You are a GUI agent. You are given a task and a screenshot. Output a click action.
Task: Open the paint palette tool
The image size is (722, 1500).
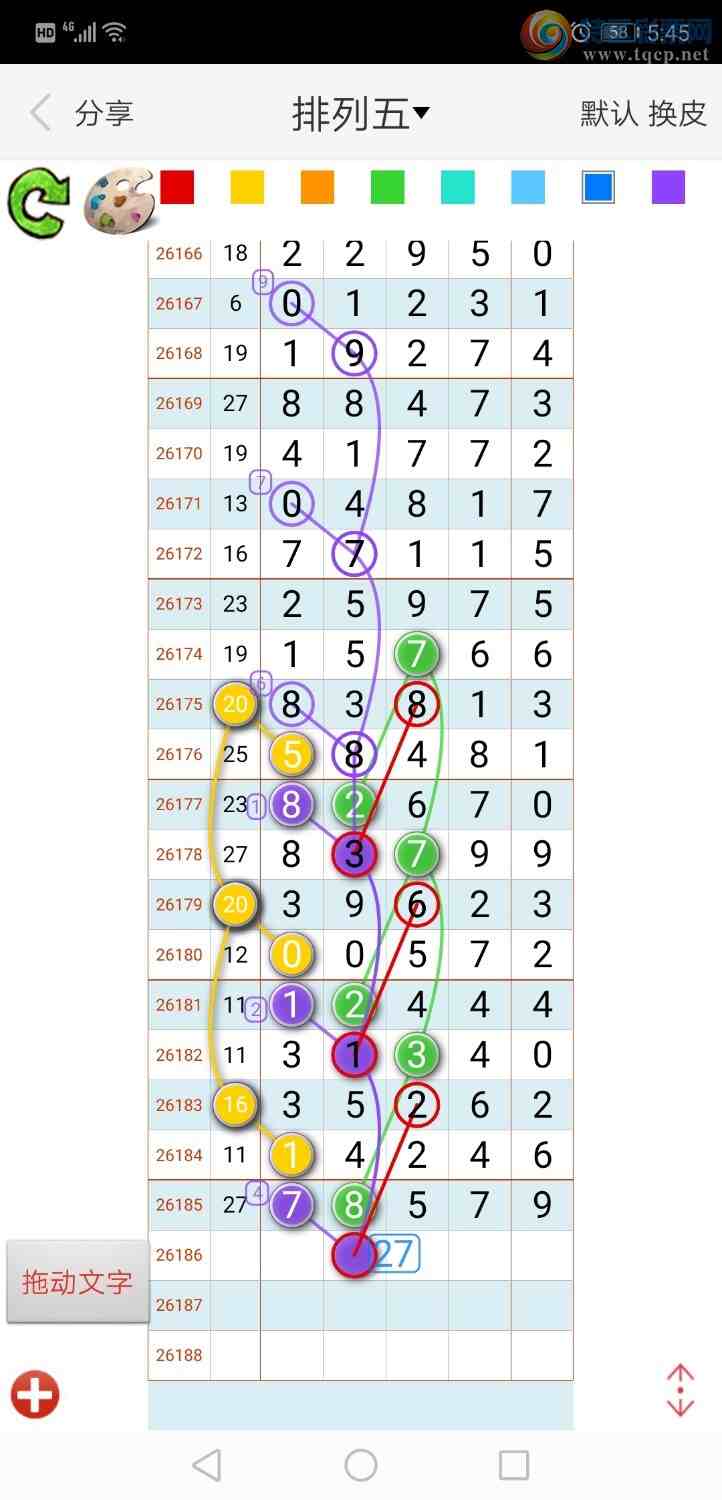pyautogui.click(x=118, y=203)
